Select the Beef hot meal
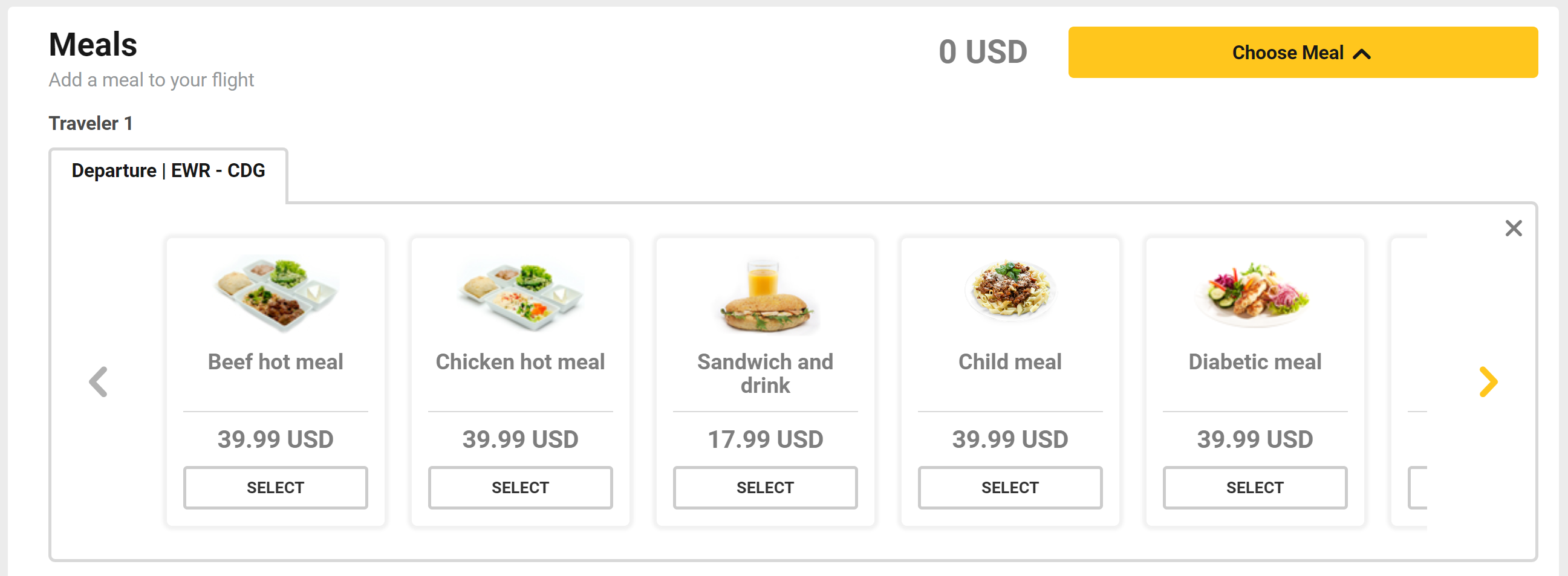Viewport: 1568px width, 576px height. pyautogui.click(x=275, y=487)
